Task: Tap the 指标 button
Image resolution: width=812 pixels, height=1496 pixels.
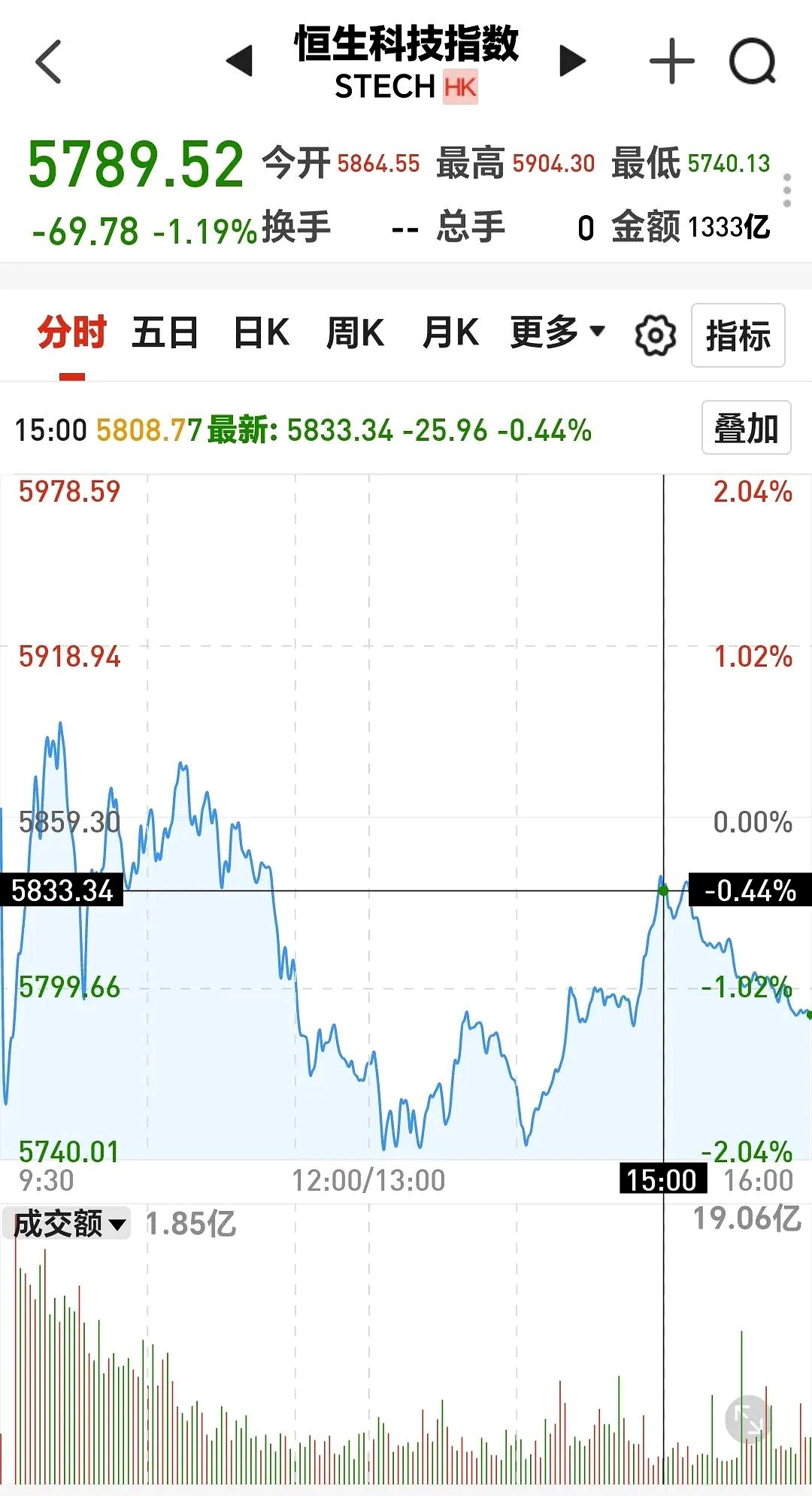Action: click(x=738, y=335)
